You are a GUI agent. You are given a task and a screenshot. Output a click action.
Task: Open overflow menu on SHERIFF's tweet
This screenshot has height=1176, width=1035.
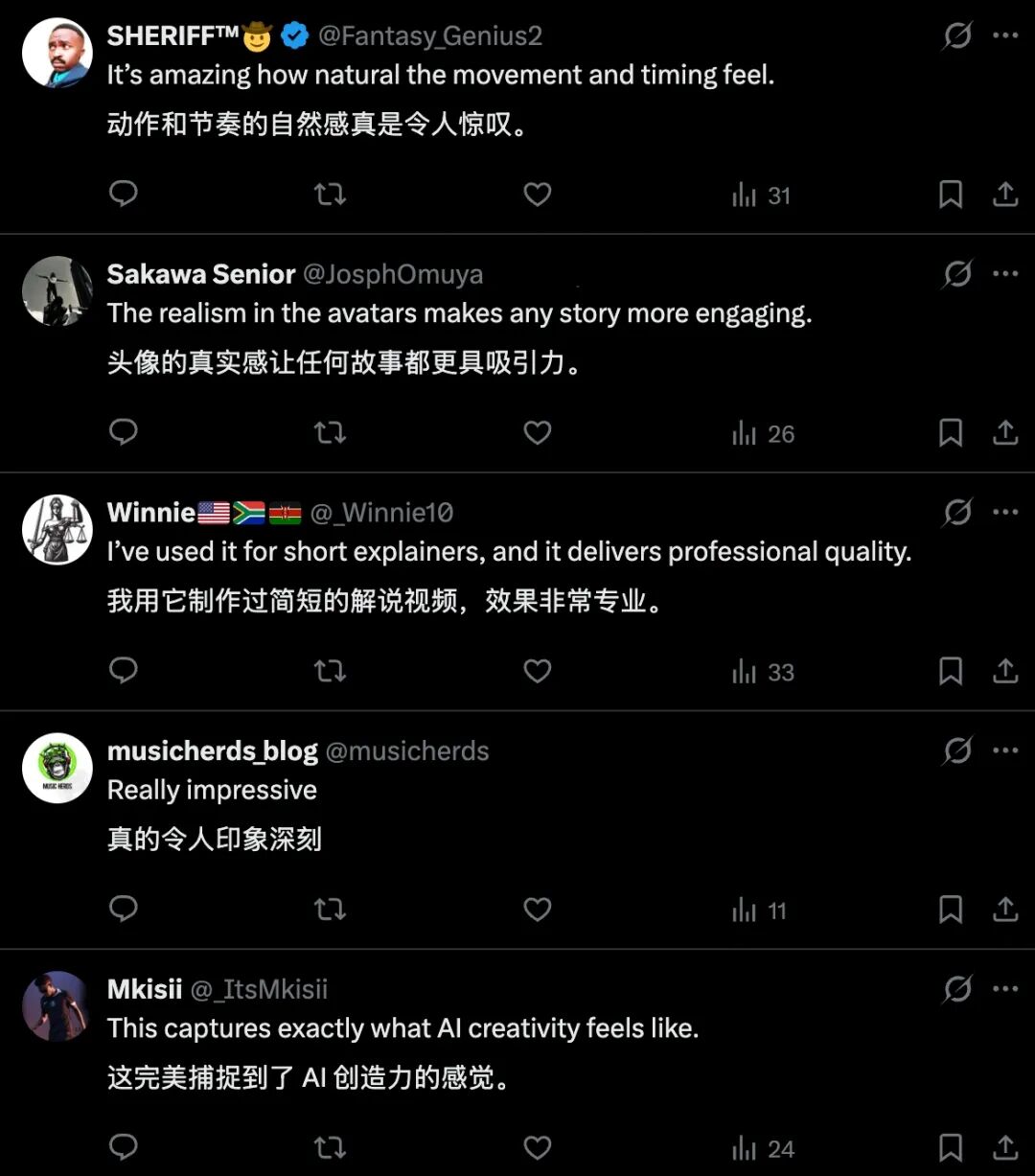click(1004, 35)
